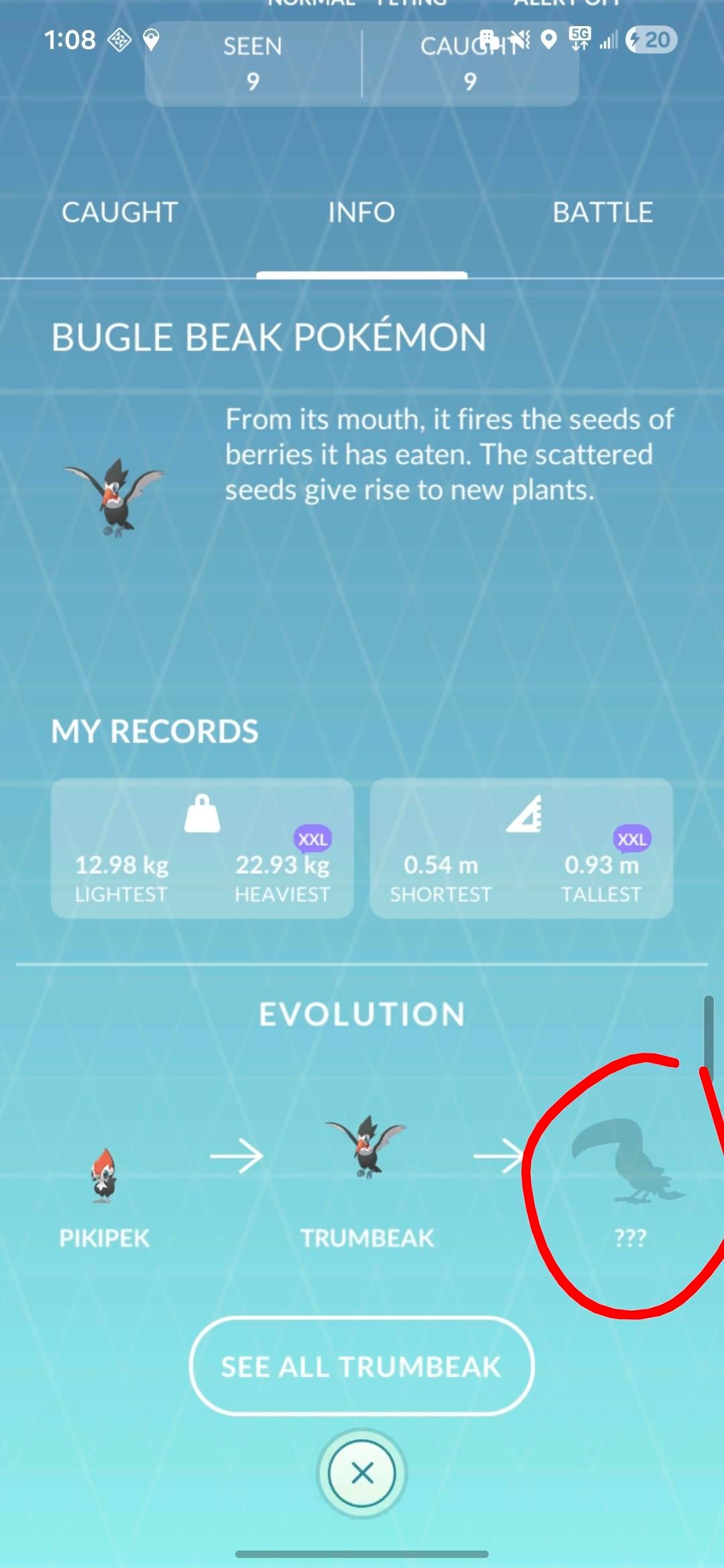Open the BATTLE tab
Viewport: 724px width, 1568px height.
pyautogui.click(x=602, y=212)
